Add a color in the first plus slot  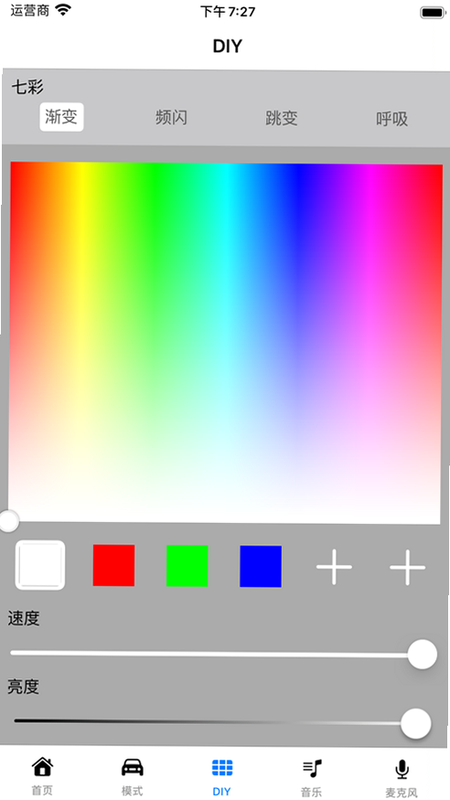click(x=334, y=567)
